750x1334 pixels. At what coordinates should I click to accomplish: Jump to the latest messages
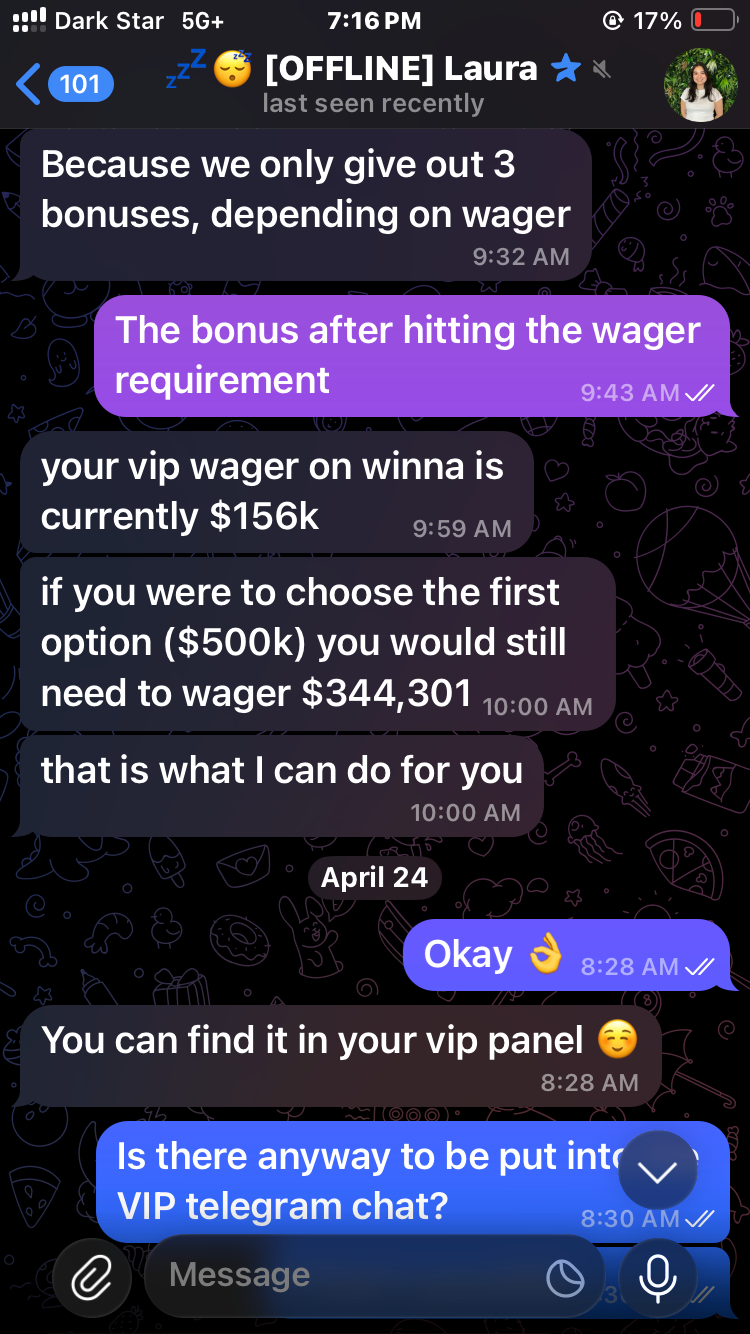coord(657,1171)
